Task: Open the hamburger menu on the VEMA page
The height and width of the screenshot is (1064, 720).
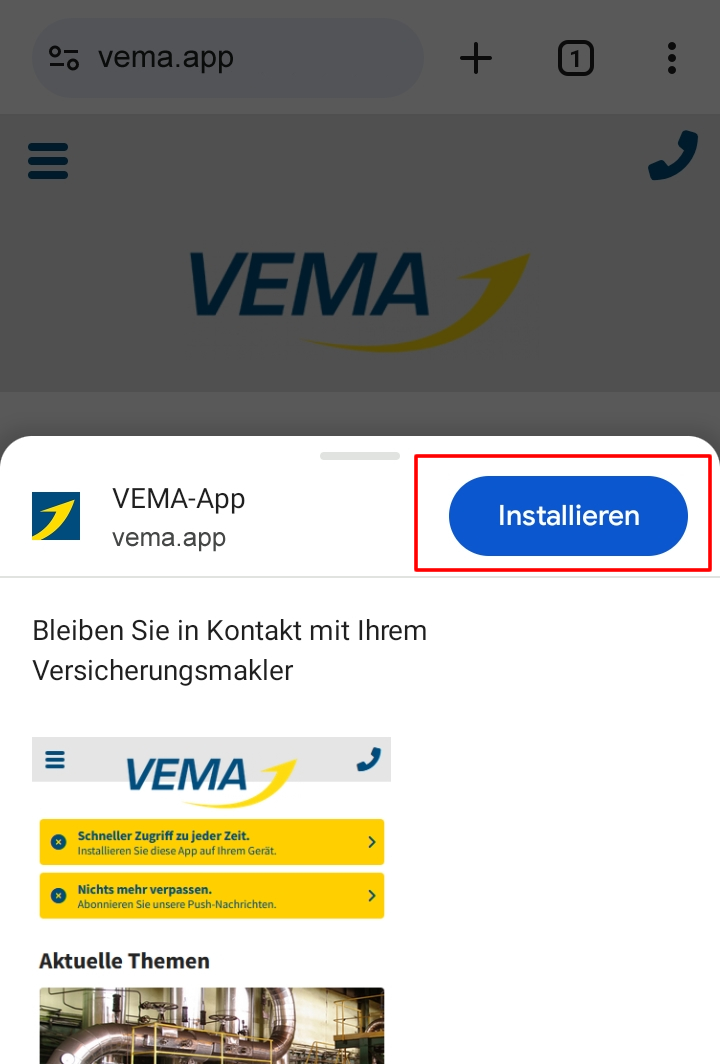Action: pos(48,160)
